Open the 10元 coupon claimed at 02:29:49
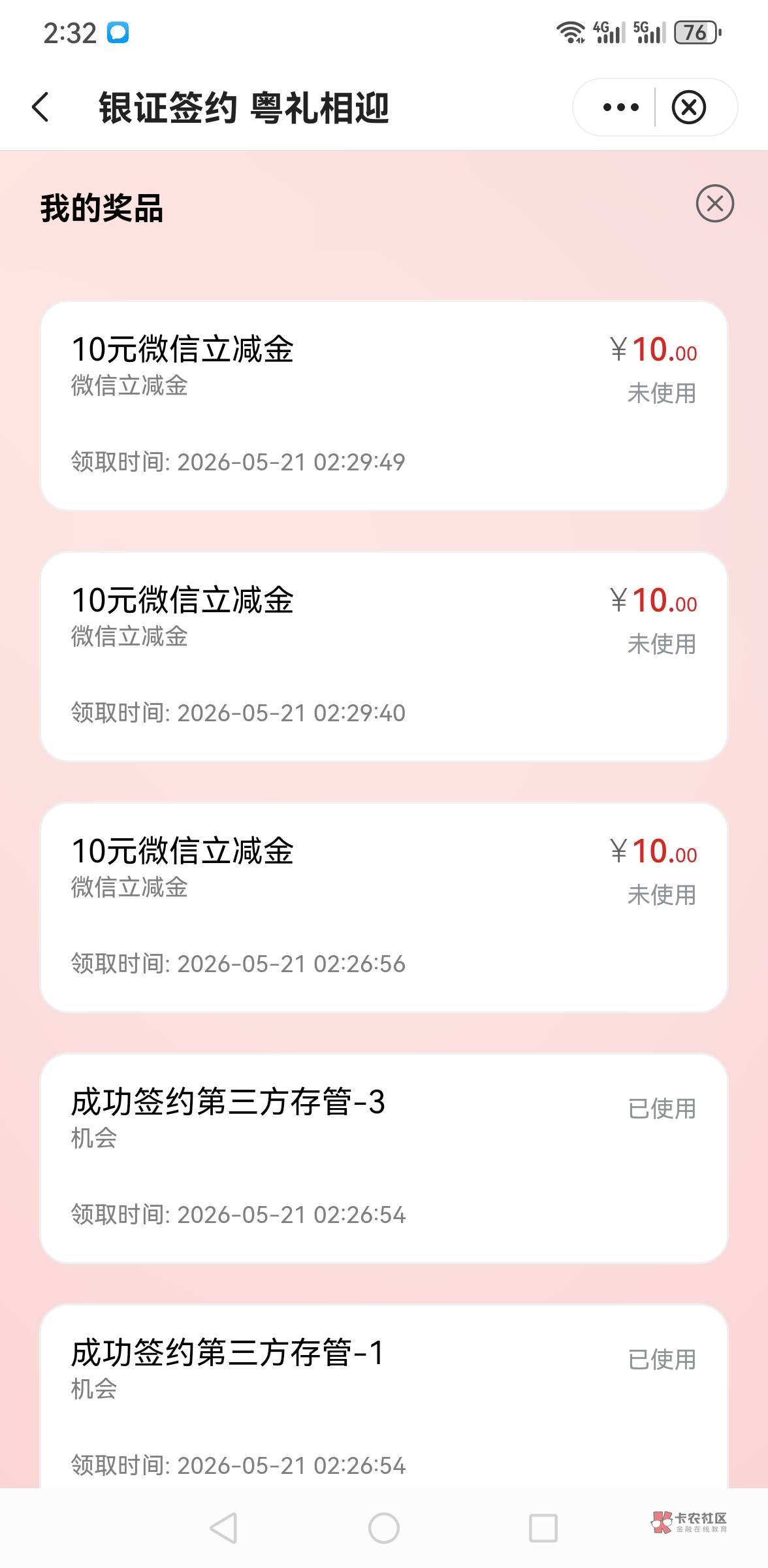The width and height of the screenshot is (768, 1568). [384, 406]
